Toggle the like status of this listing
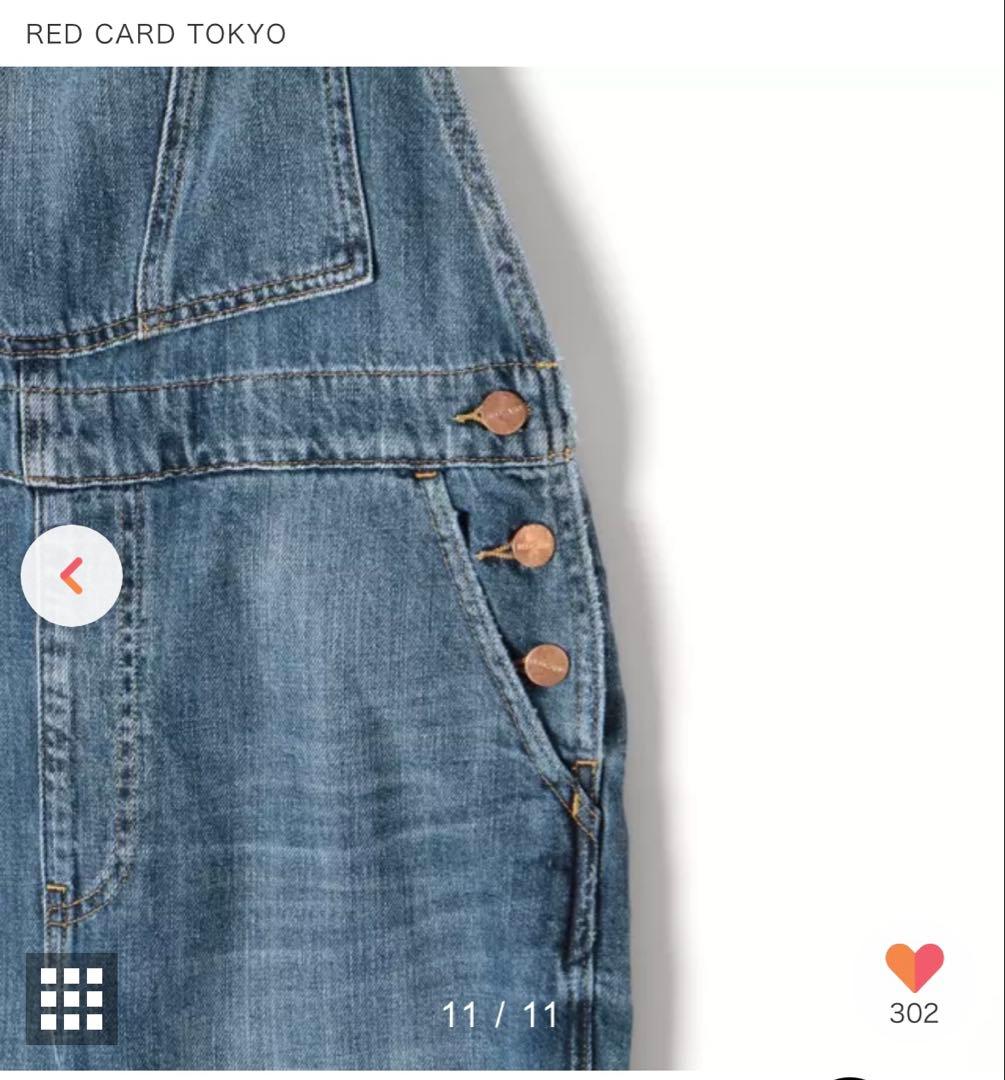Image resolution: width=1005 pixels, height=1080 pixels. (915, 968)
